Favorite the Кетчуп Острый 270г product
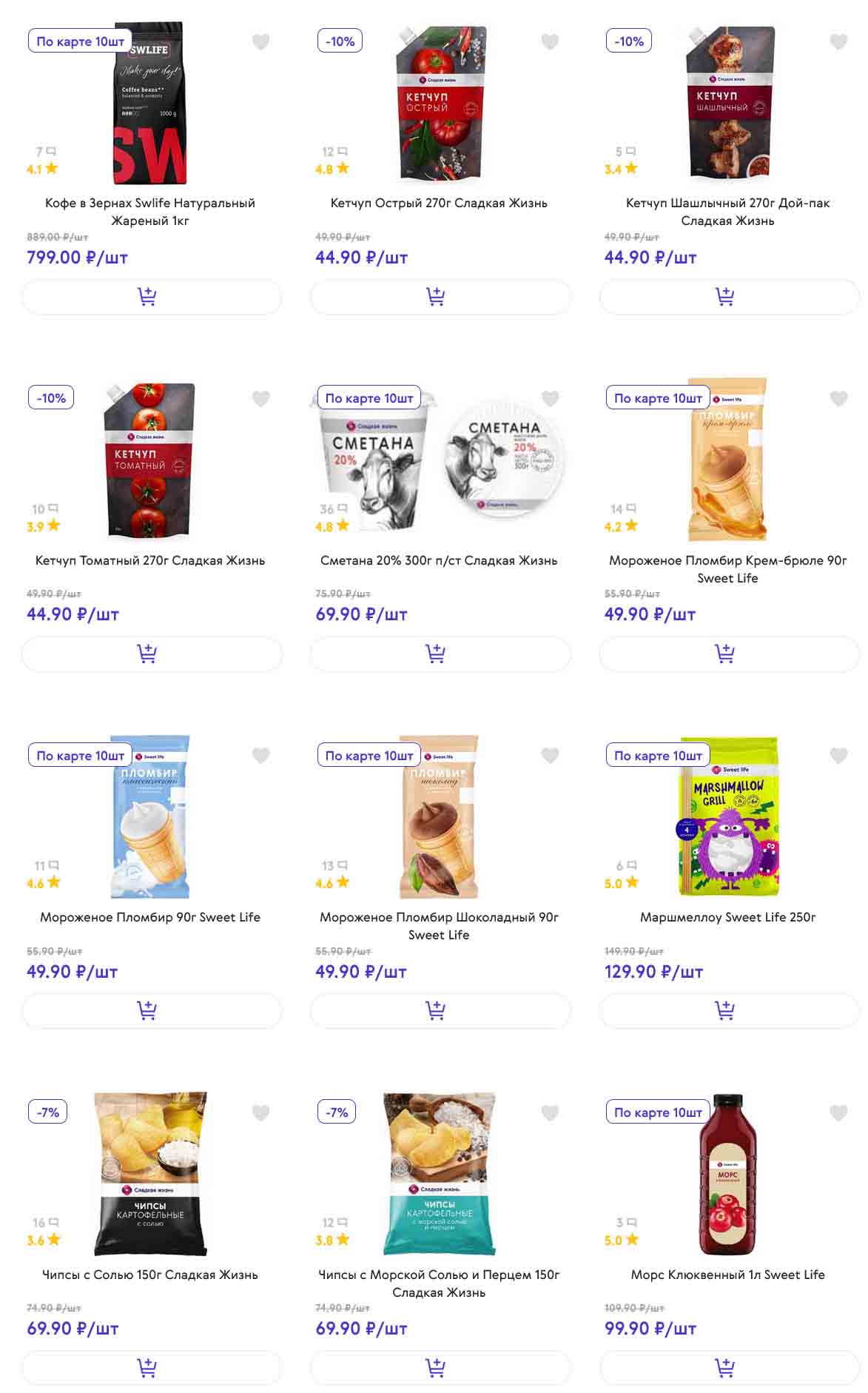The height and width of the screenshot is (1393, 868). click(x=549, y=42)
